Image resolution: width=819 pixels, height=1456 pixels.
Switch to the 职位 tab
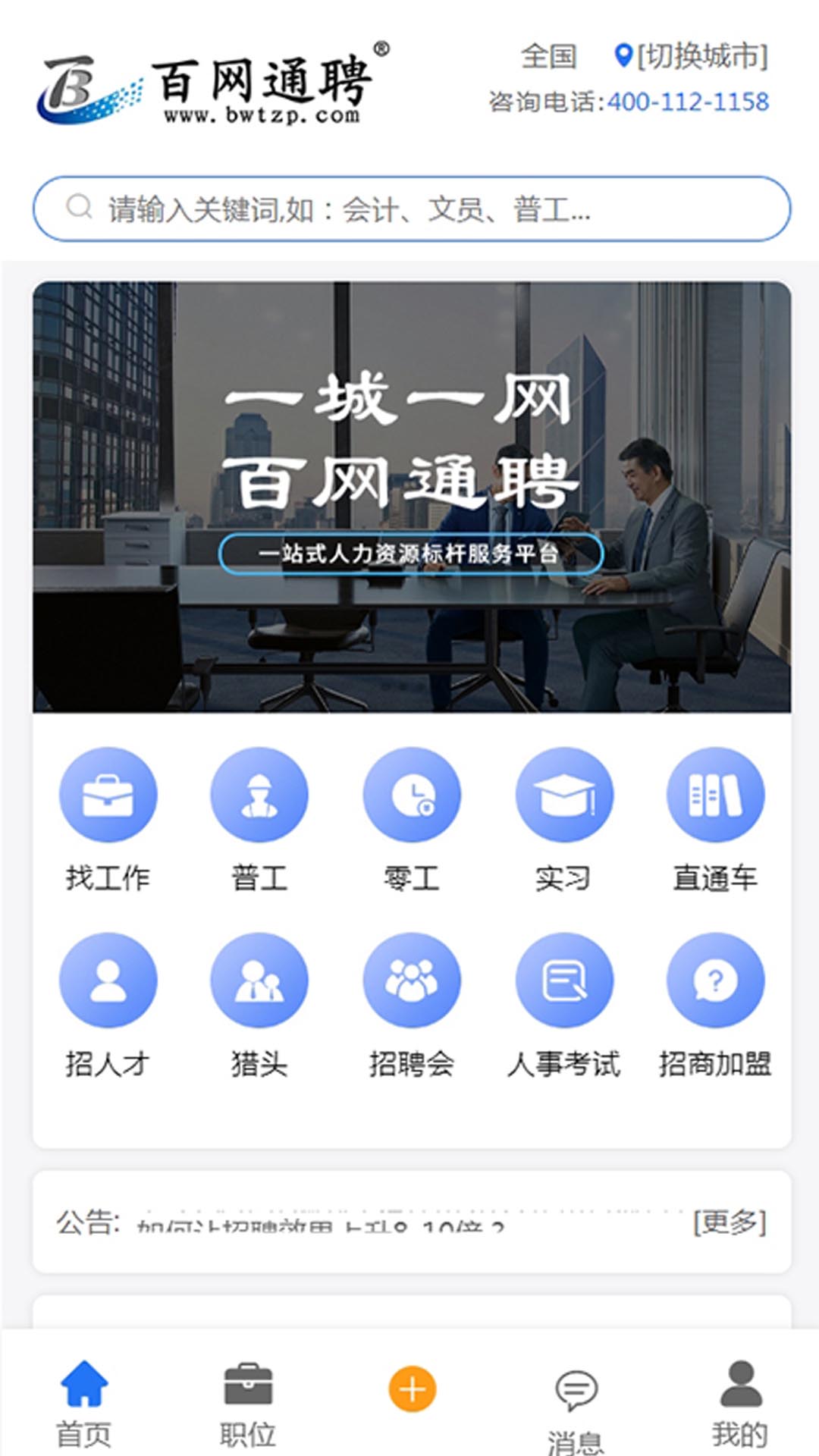coord(248,1403)
